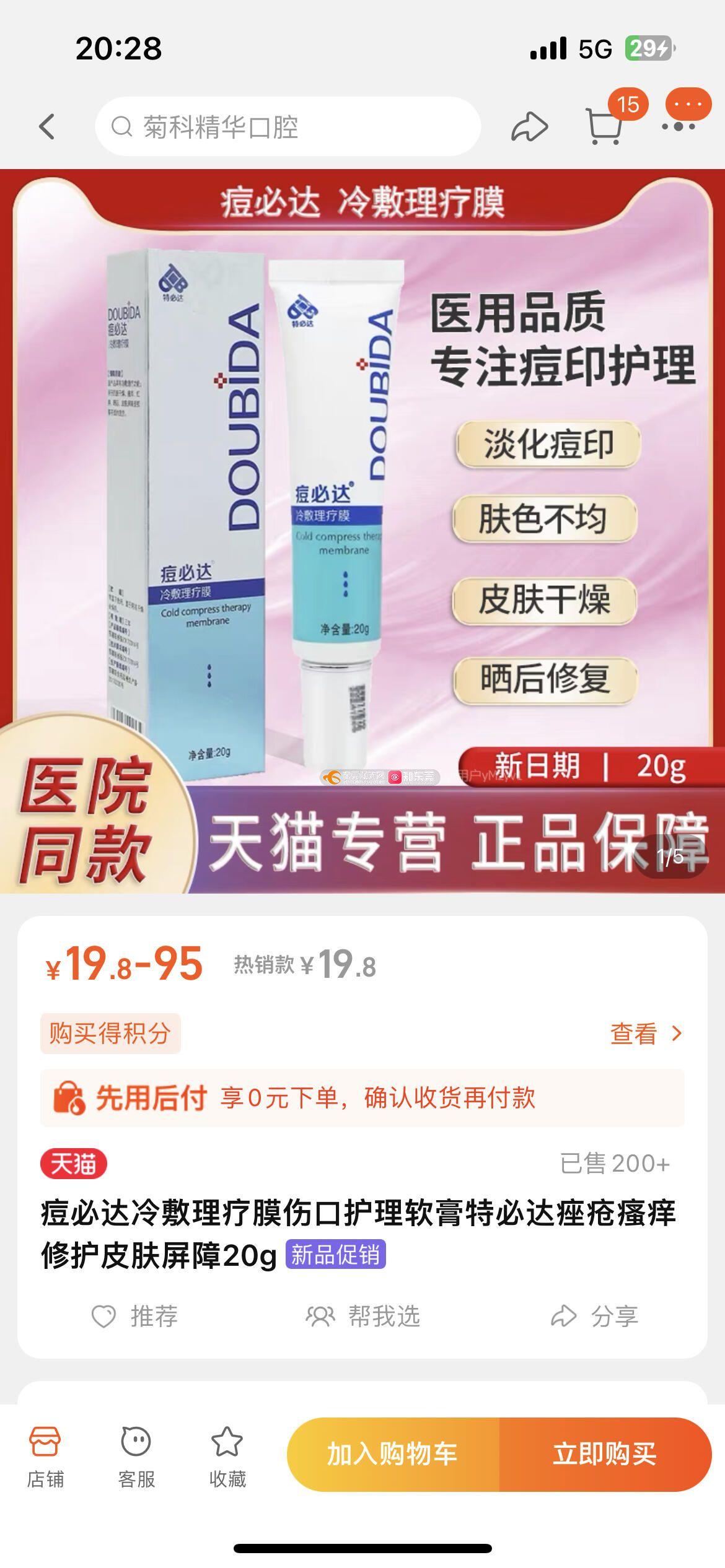This screenshot has width=725, height=1568.
Task: Tap the search box for 菊科精华口腔
Action: pos(288,126)
